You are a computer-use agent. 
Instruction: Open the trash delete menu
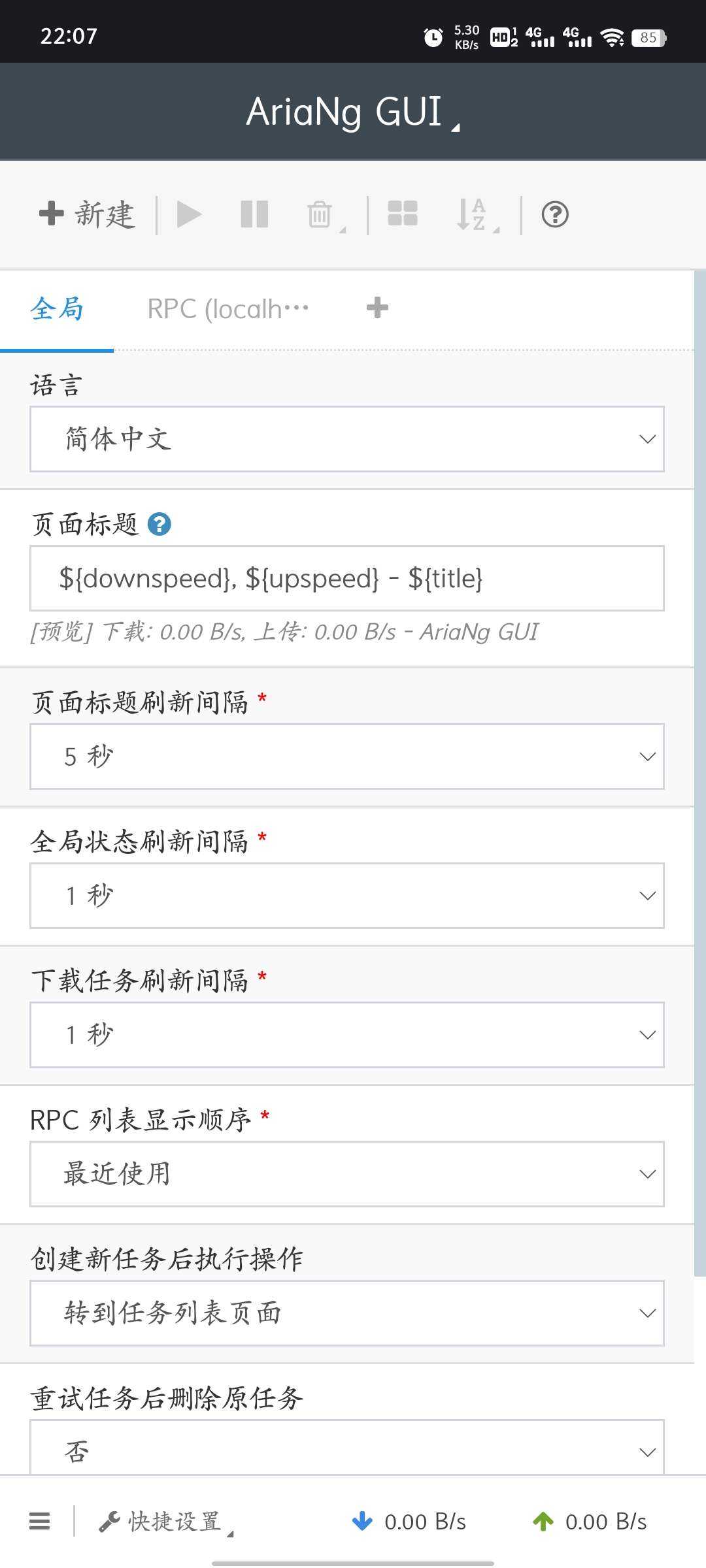[x=325, y=215]
